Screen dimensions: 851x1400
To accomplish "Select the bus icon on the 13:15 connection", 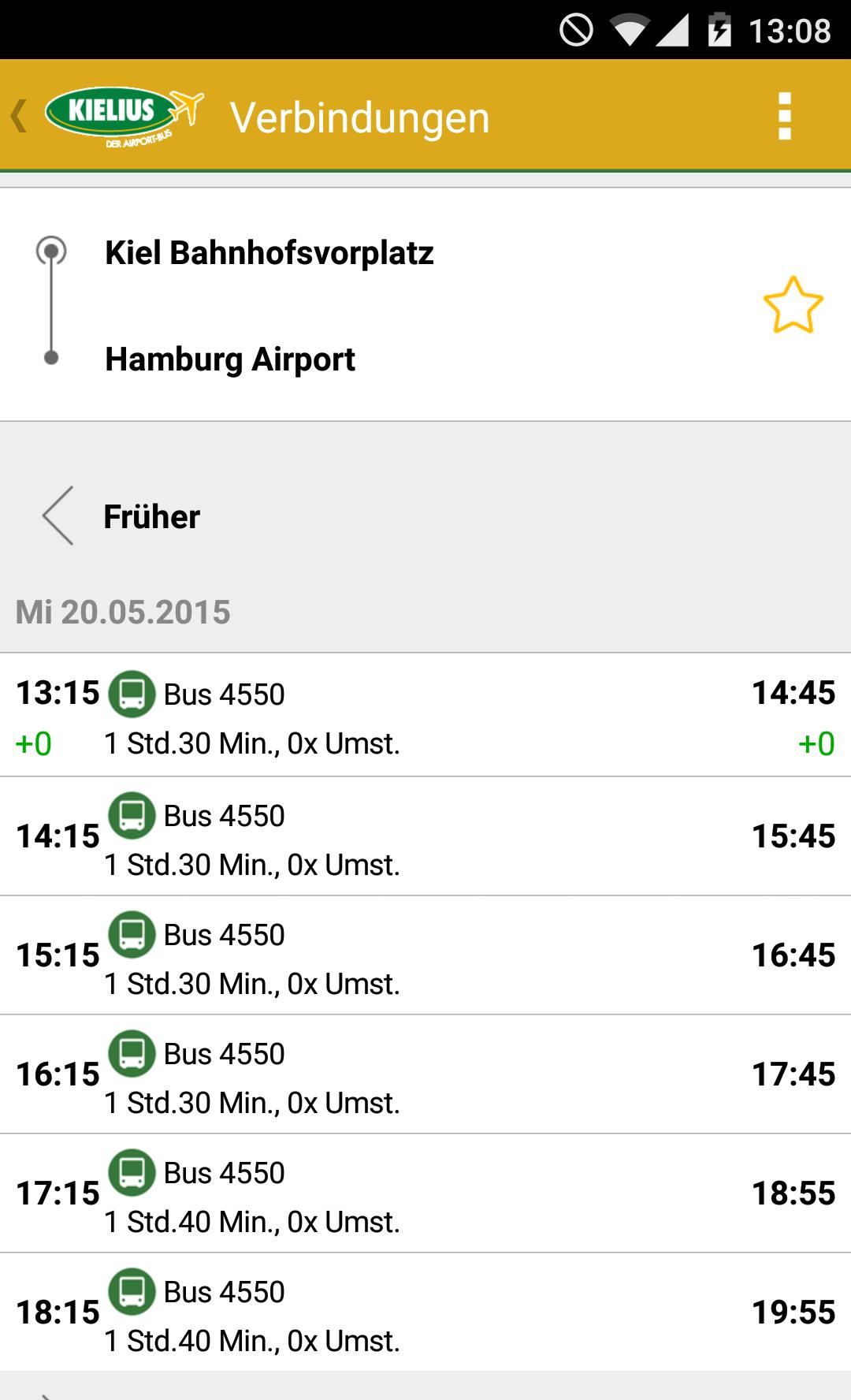I will coord(132,694).
